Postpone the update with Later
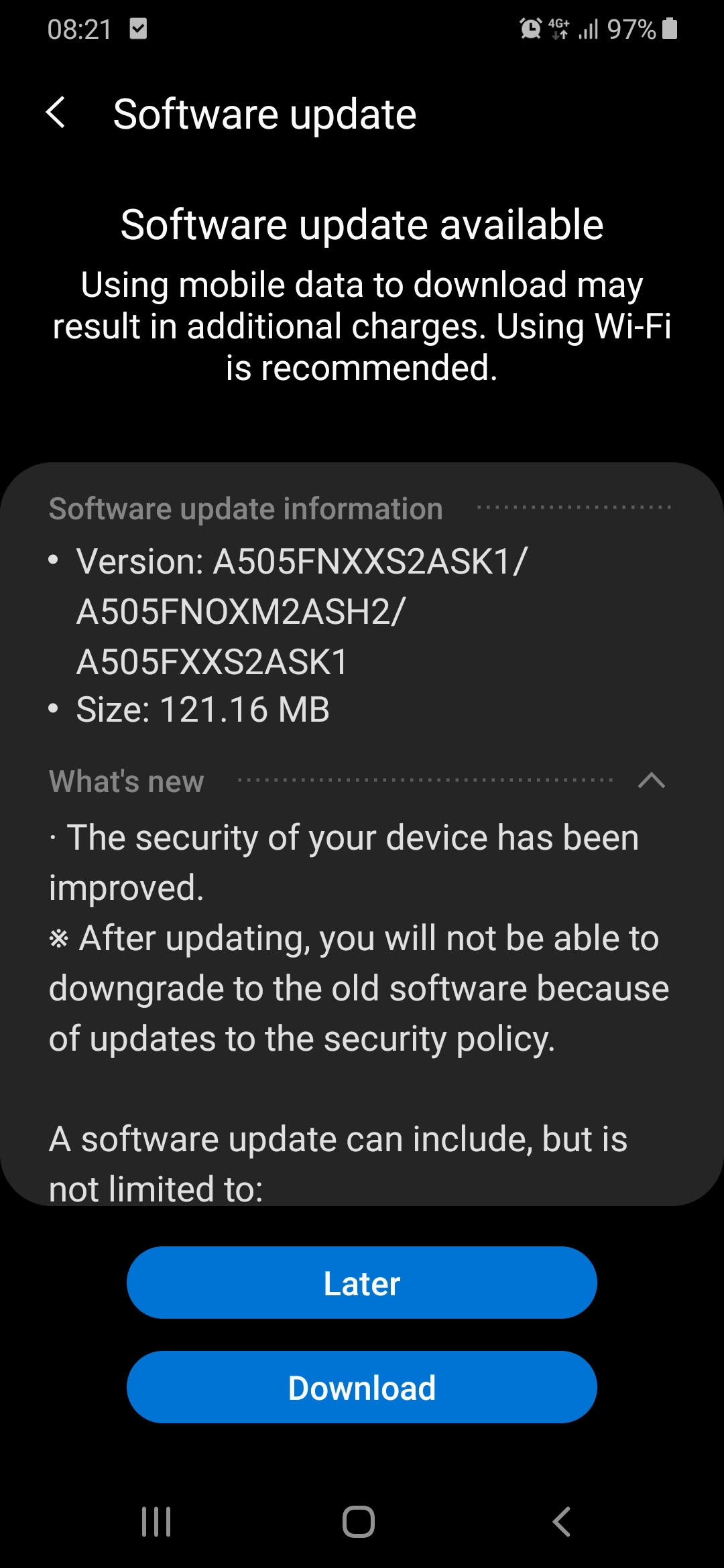The height and width of the screenshot is (1568, 724). [362, 1283]
